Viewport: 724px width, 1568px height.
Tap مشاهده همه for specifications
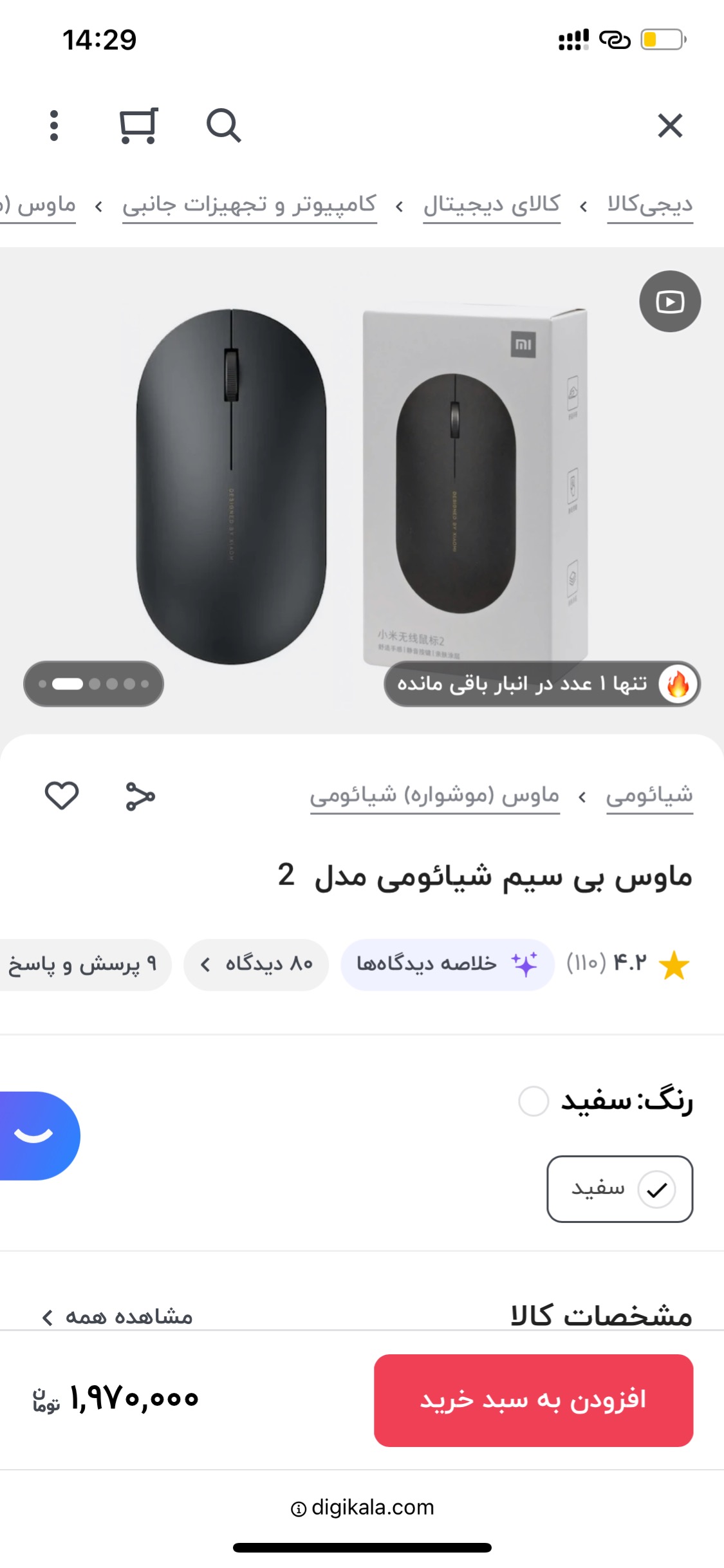click(118, 1317)
